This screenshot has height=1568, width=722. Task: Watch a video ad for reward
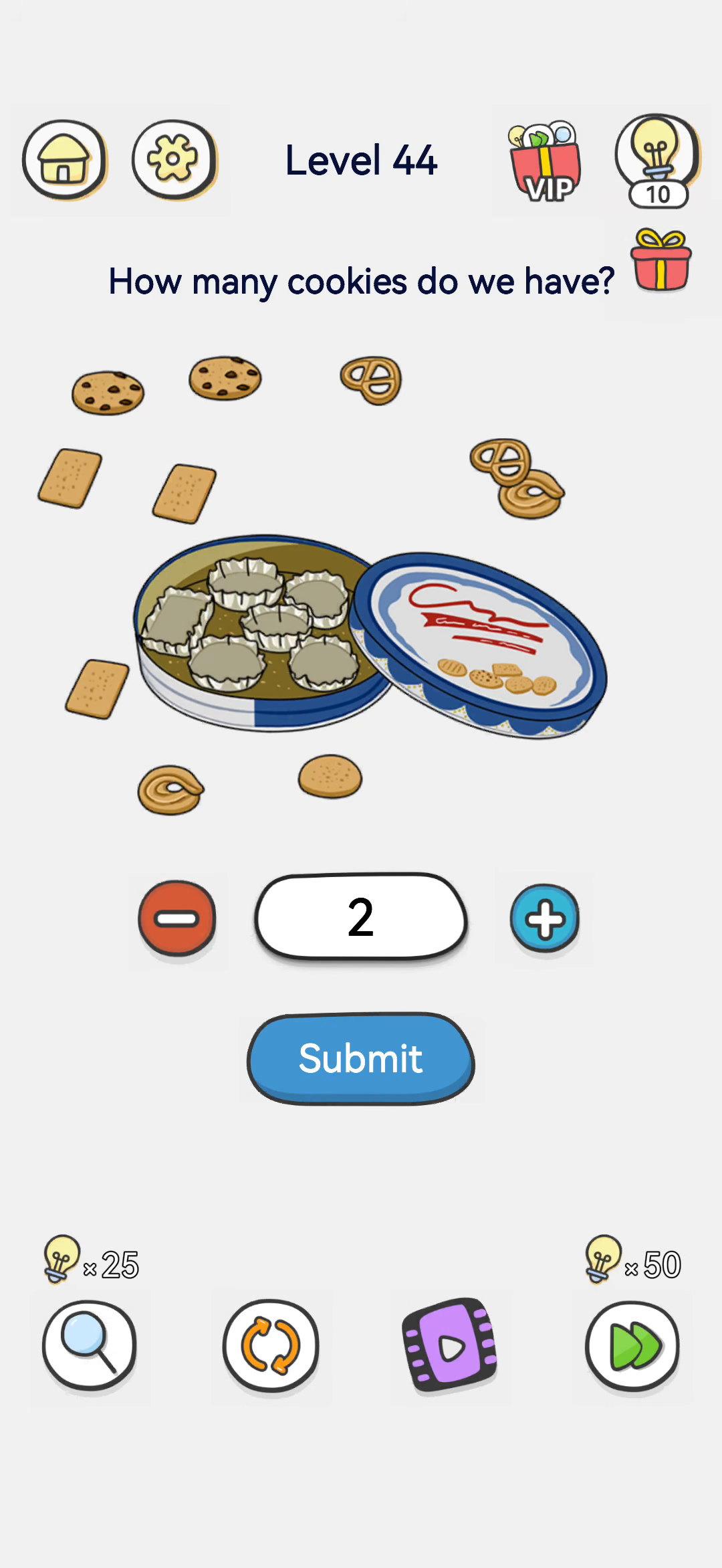click(450, 1345)
